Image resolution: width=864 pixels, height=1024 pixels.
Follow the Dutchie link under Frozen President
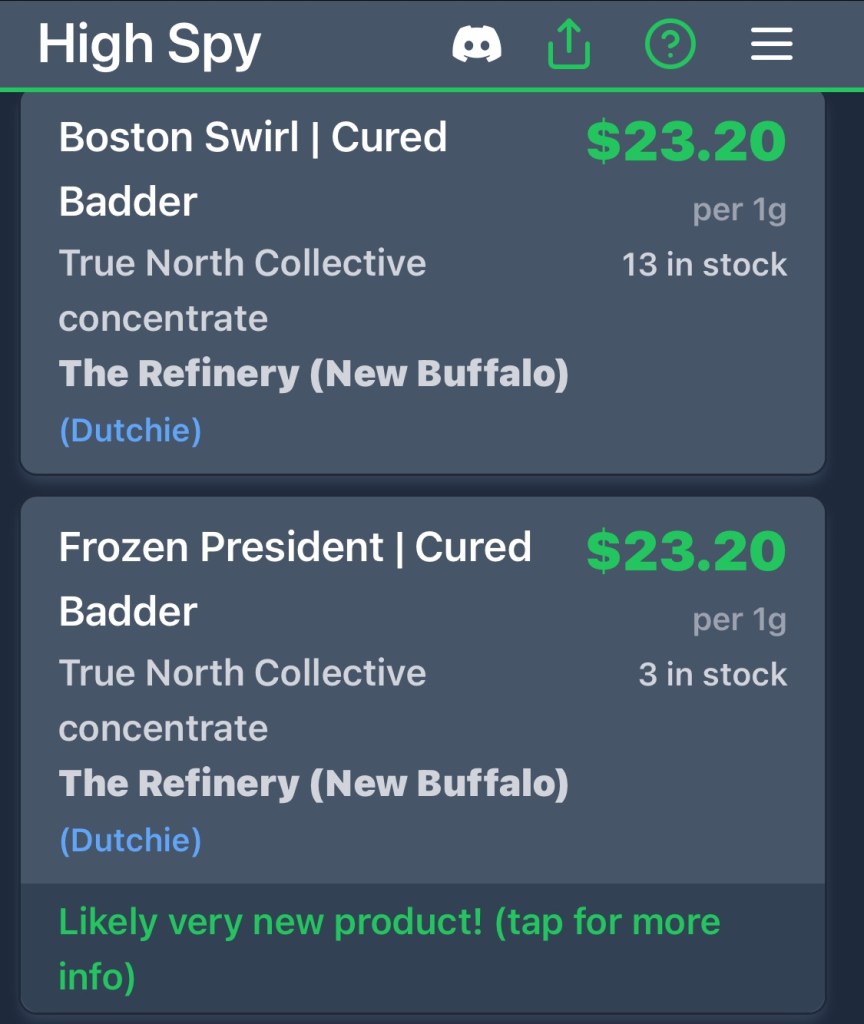click(130, 840)
